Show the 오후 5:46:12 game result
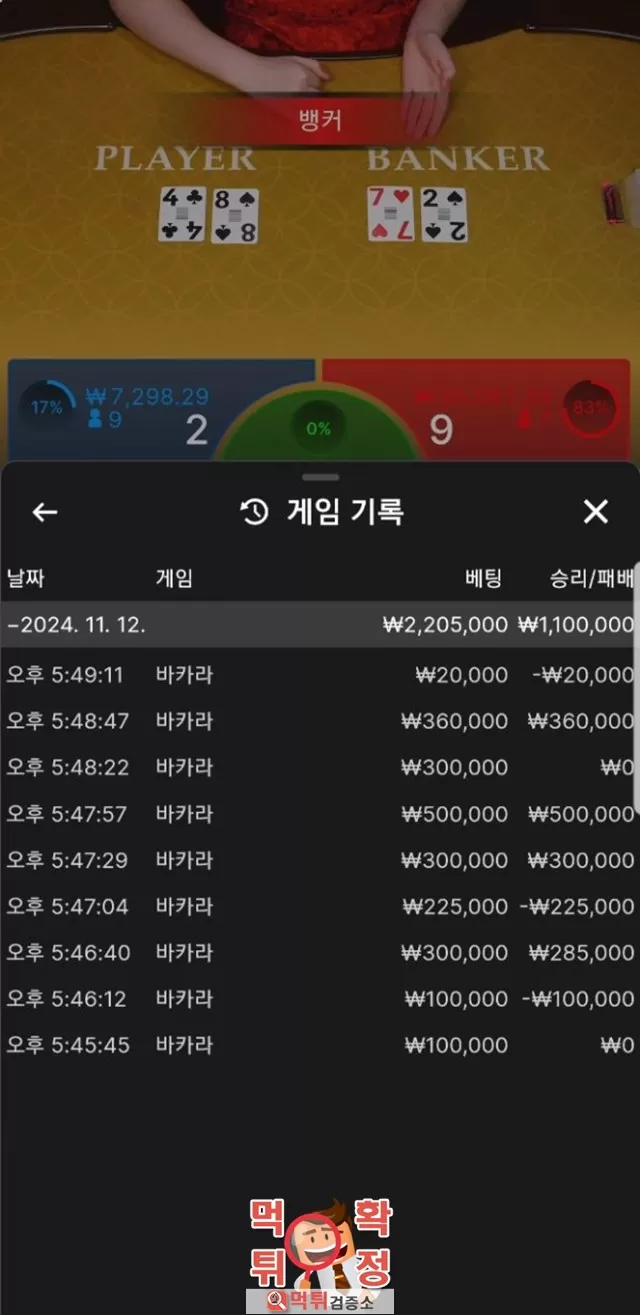640x1315 pixels. point(320,998)
